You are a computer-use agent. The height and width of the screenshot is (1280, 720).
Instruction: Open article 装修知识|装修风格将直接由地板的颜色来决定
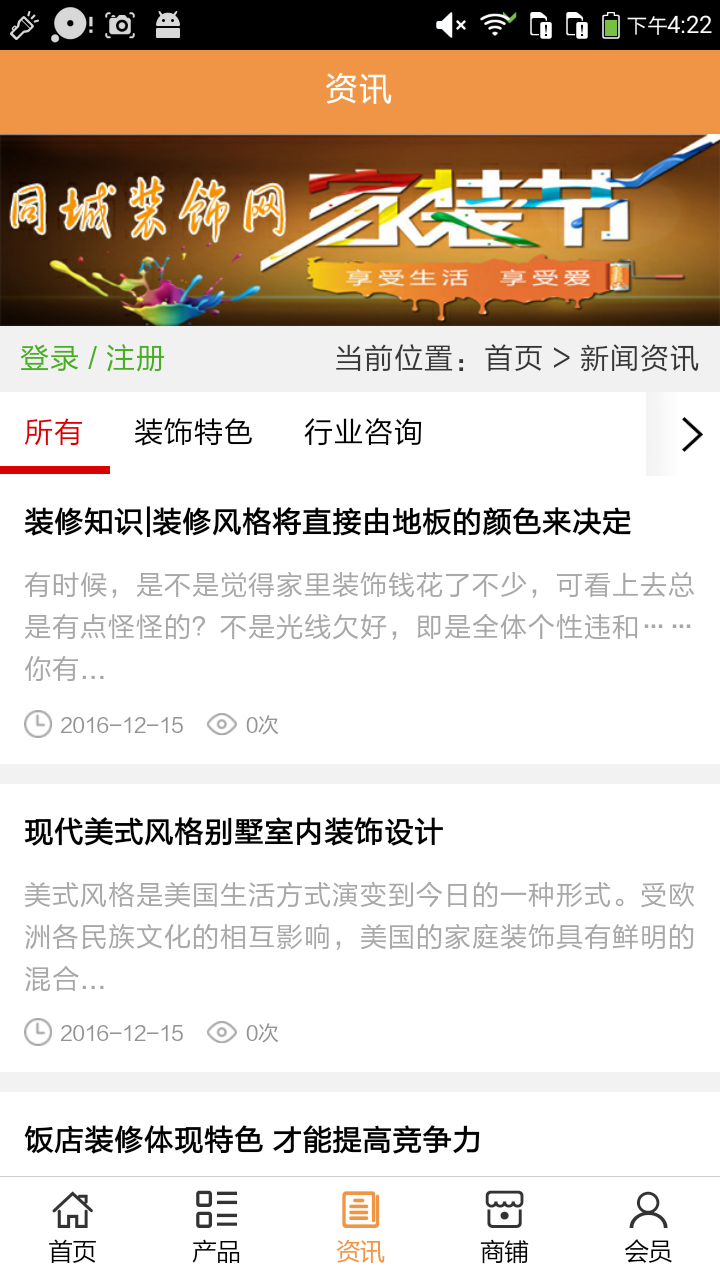(328, 522)
